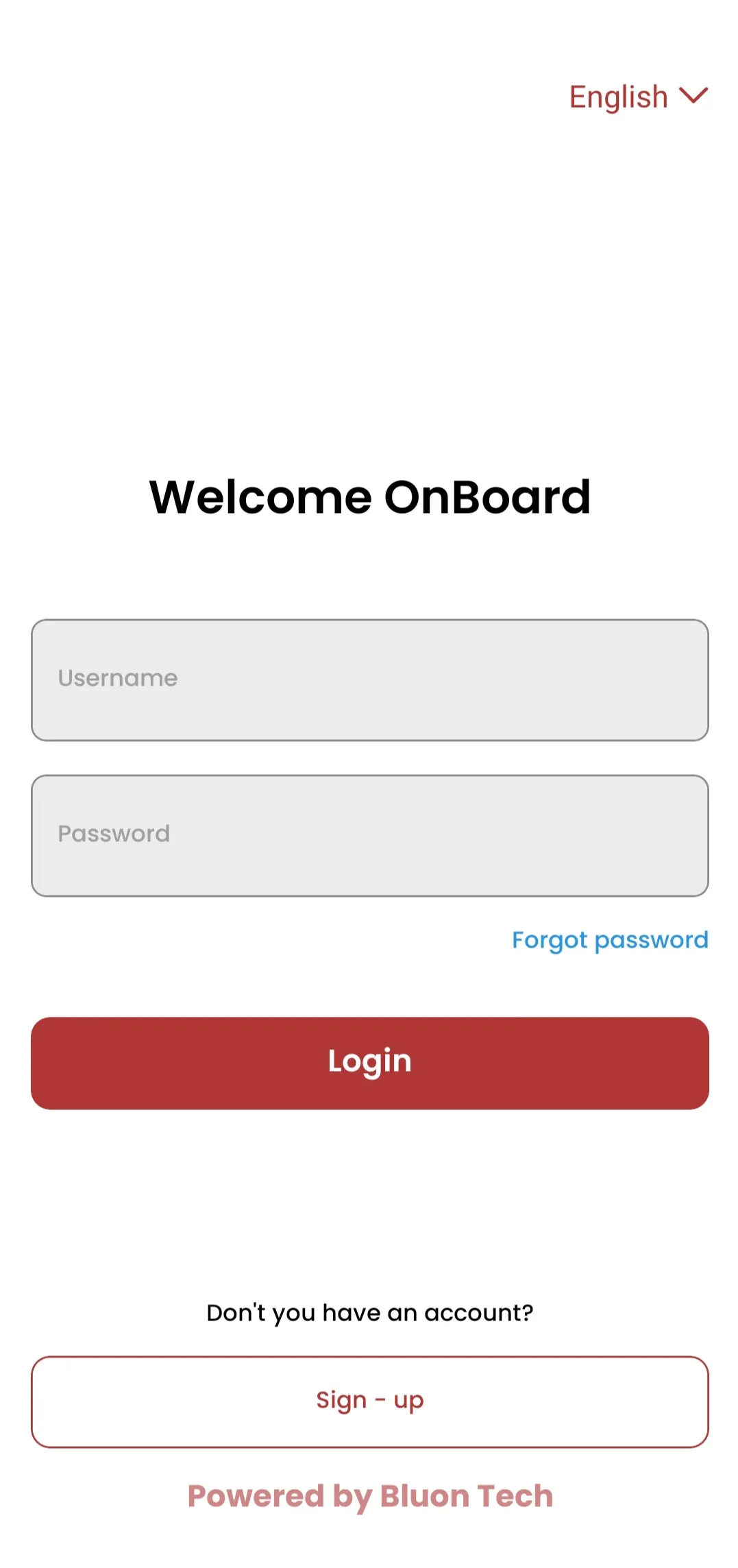Screen dimensions: 738x1568
Task: Focus the Password field
Action: pyautogui.click(x=369, y=835)
